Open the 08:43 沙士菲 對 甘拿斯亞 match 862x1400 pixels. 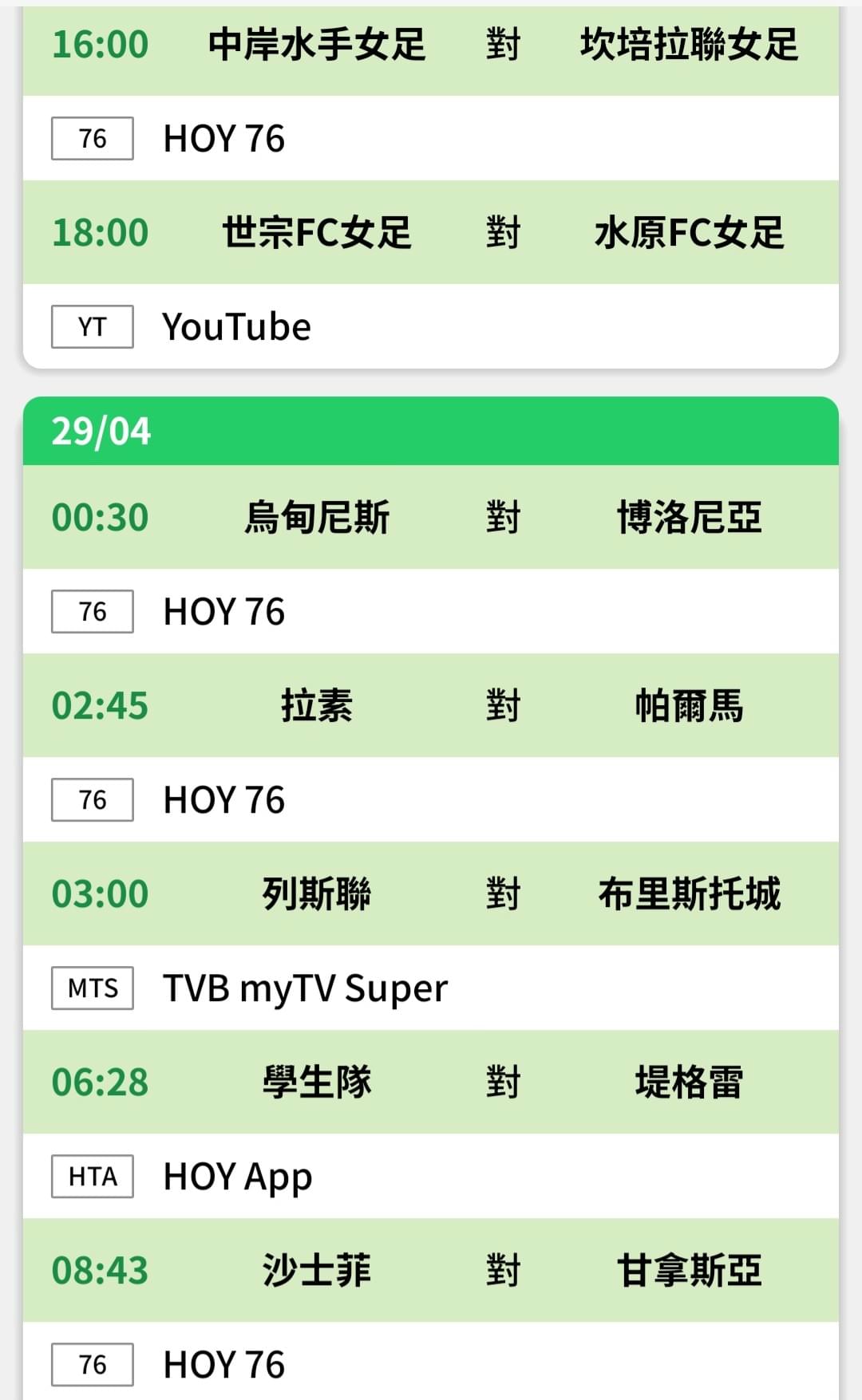coord(431,1270)
